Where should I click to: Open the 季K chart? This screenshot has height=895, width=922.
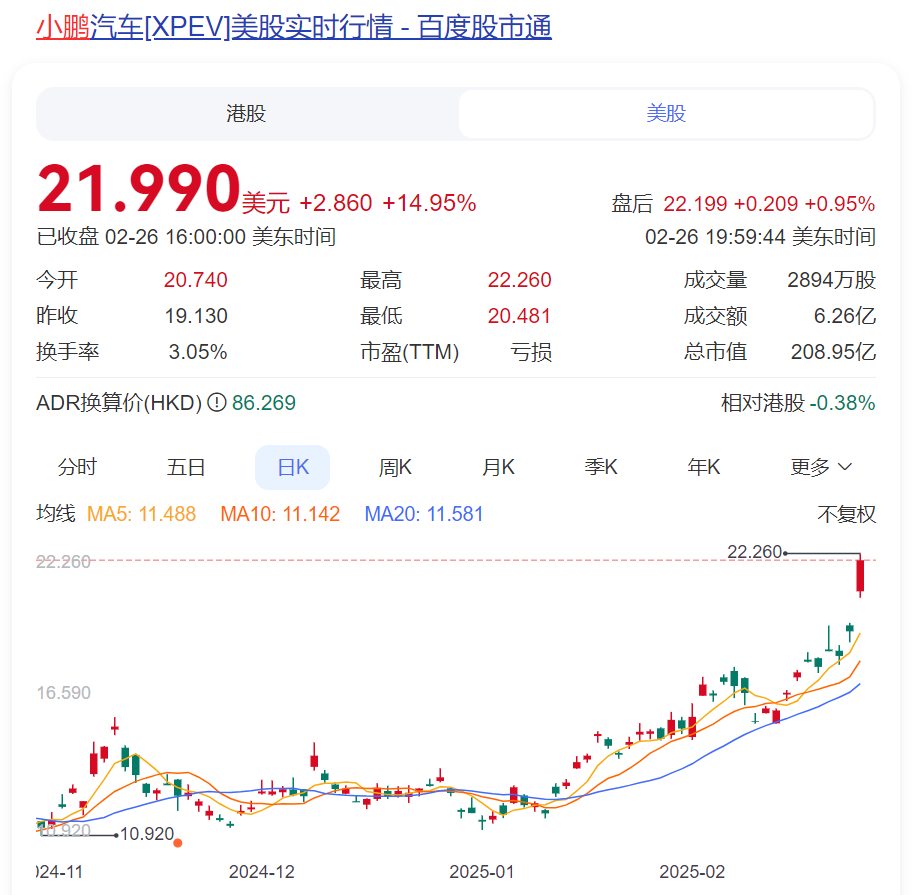click(601, 467)
